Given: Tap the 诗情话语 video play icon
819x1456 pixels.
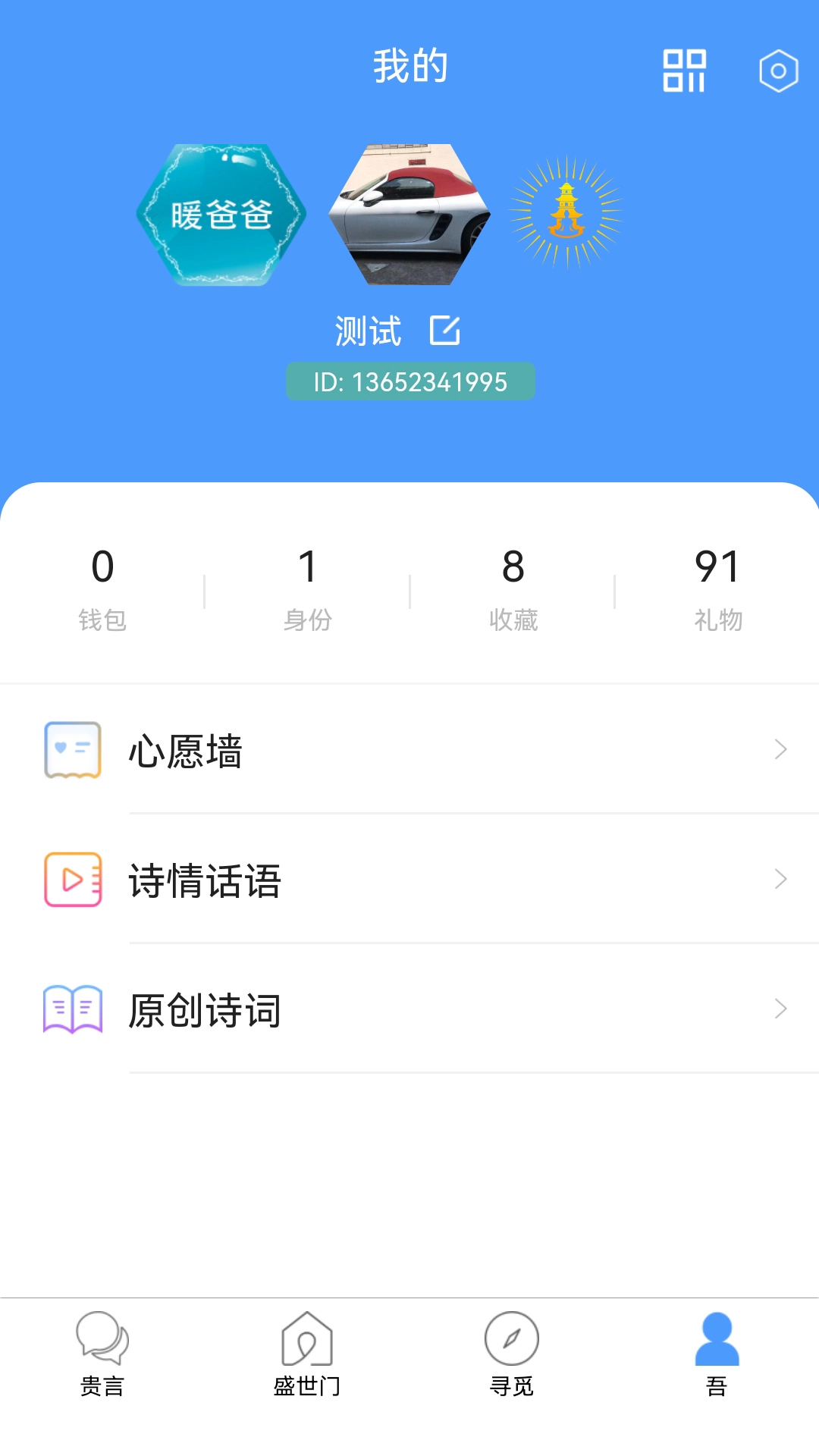Looking at the screenshot, I should point(72,879).
